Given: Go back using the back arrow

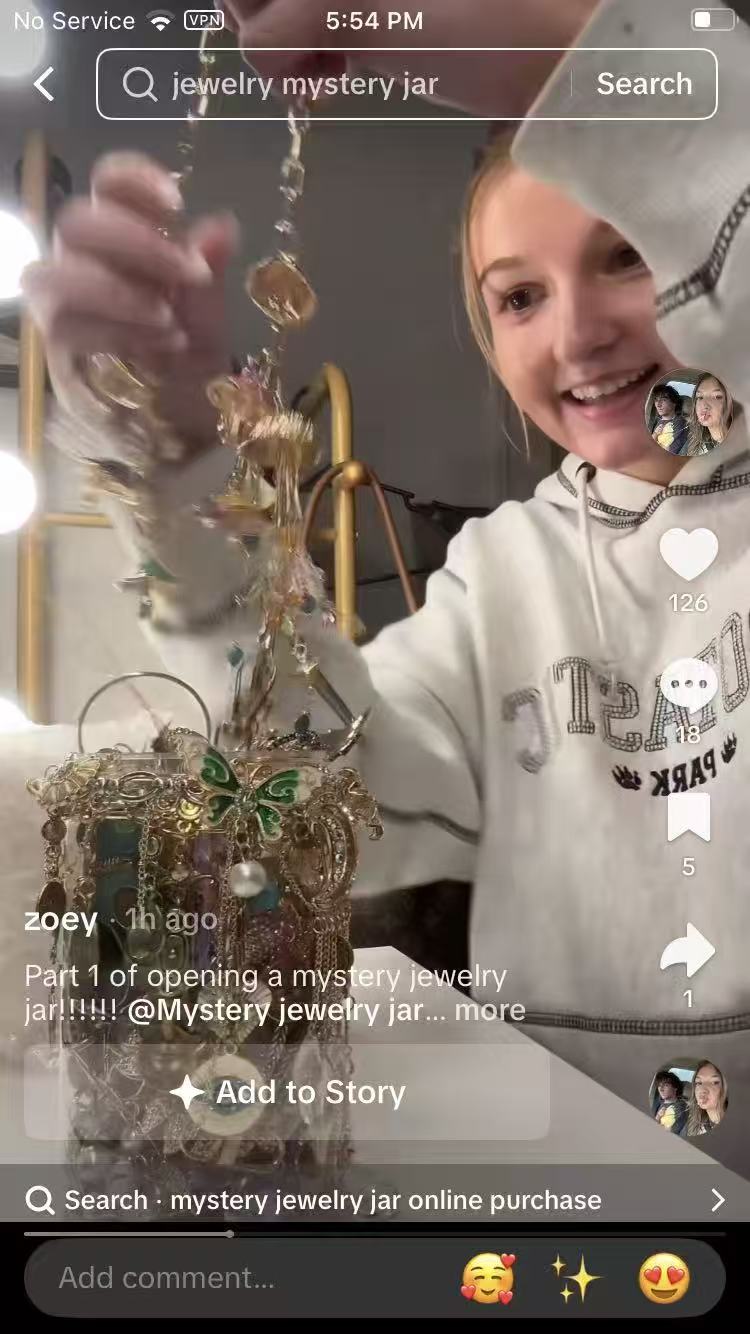Looking at the screenshot, I should pyautogui.click(x=44, y=85).
